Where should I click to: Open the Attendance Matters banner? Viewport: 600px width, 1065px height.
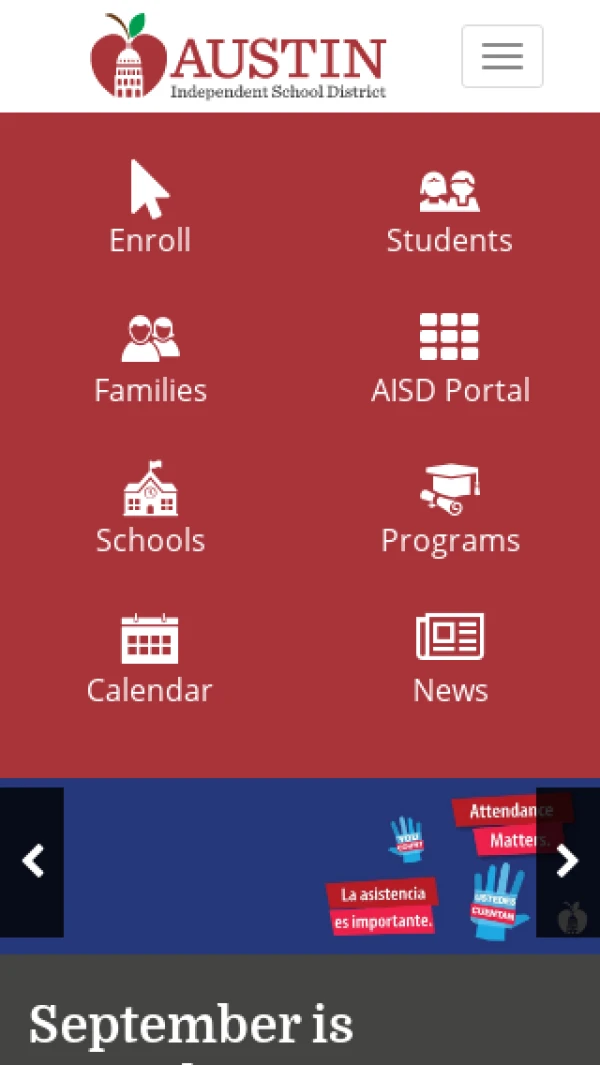(300, 865)
